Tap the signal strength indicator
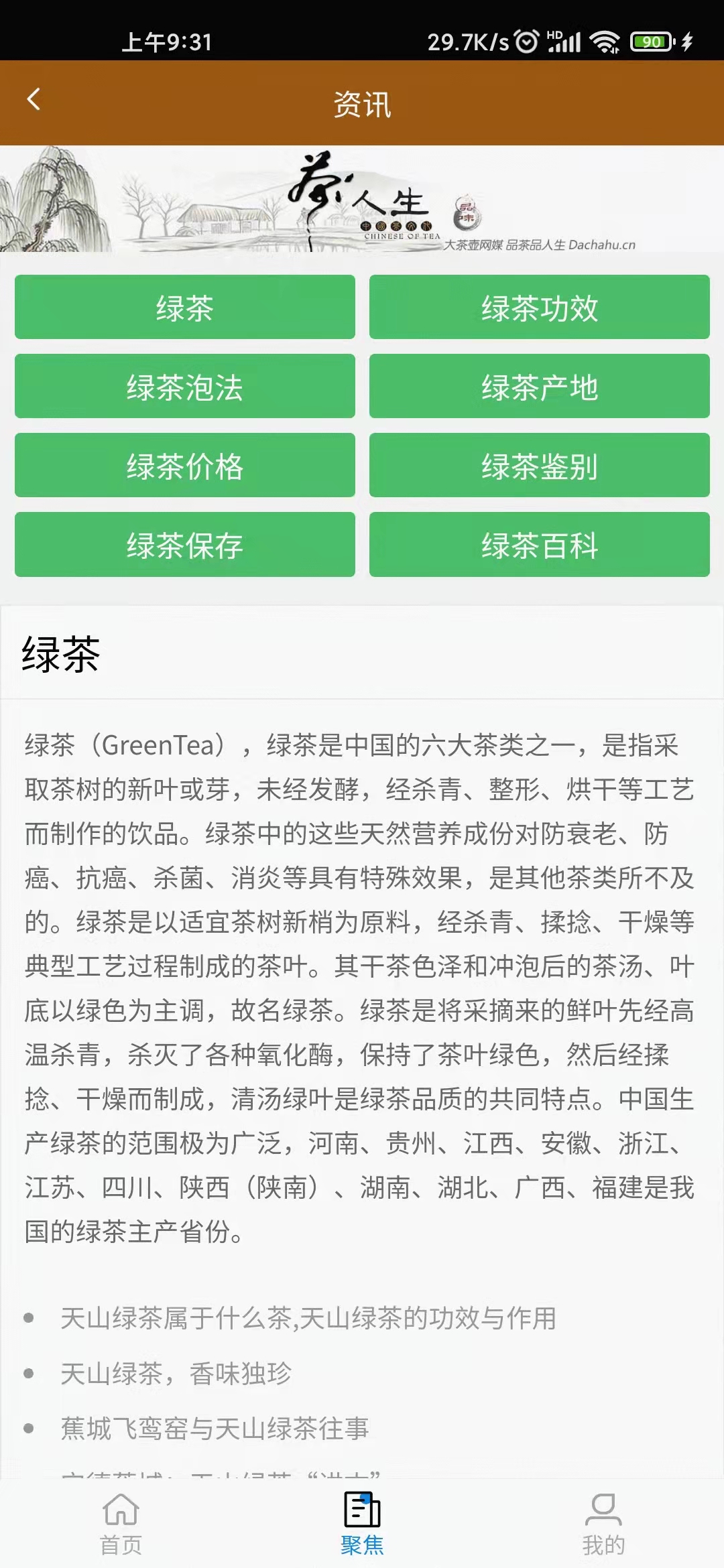 tap(566, 42)
